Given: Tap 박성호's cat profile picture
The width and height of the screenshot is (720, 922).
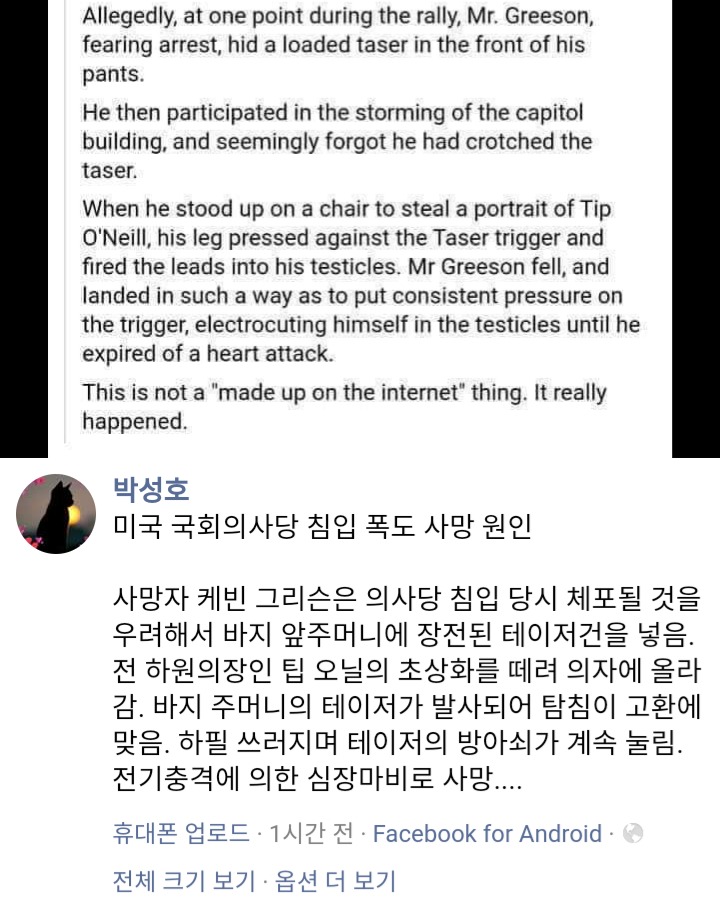Looking at the screenshot, I should click(x=56, y=513).
